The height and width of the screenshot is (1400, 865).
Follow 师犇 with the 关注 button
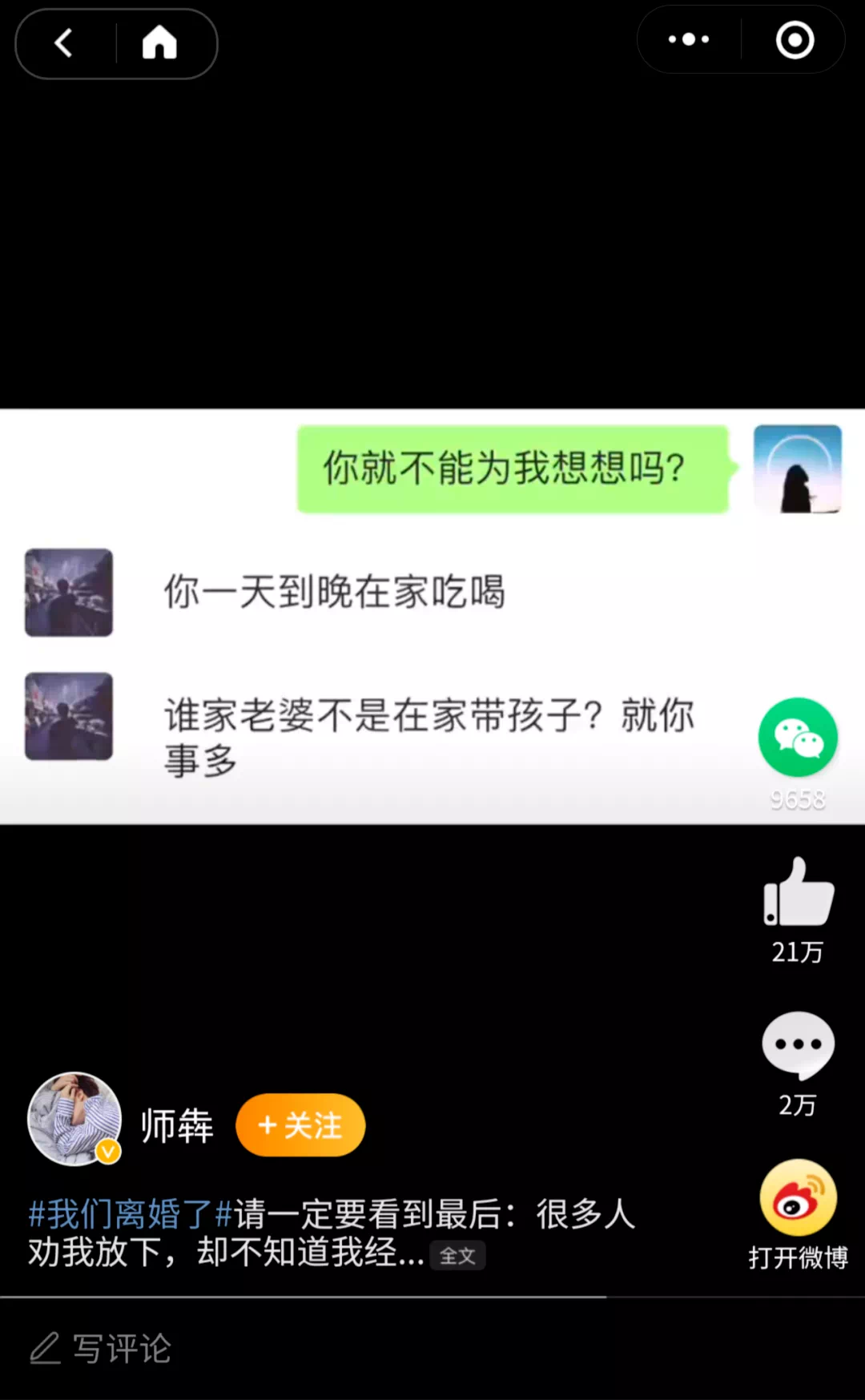(300, 1125)
